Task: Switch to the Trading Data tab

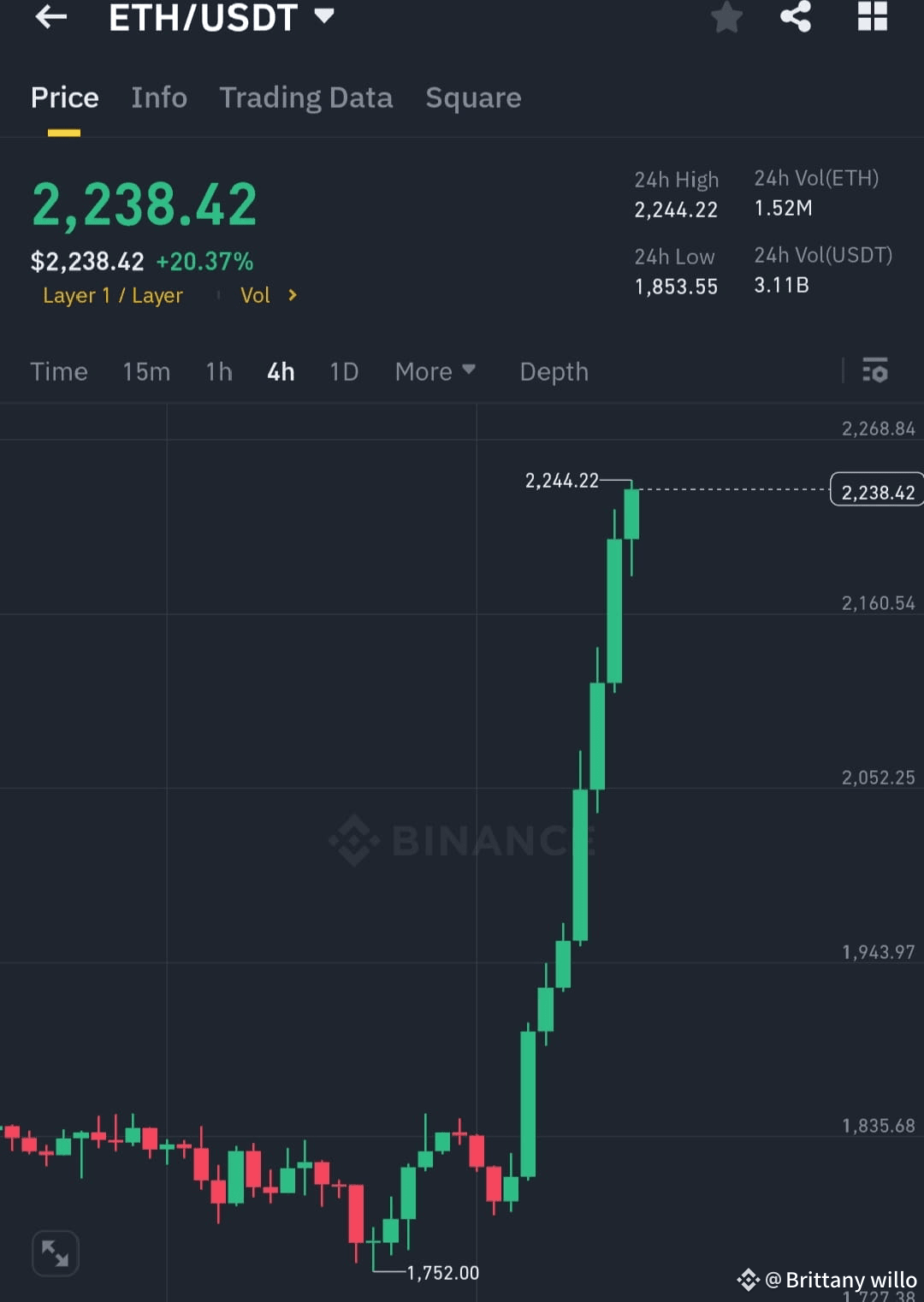Action: tap(306, 98)
